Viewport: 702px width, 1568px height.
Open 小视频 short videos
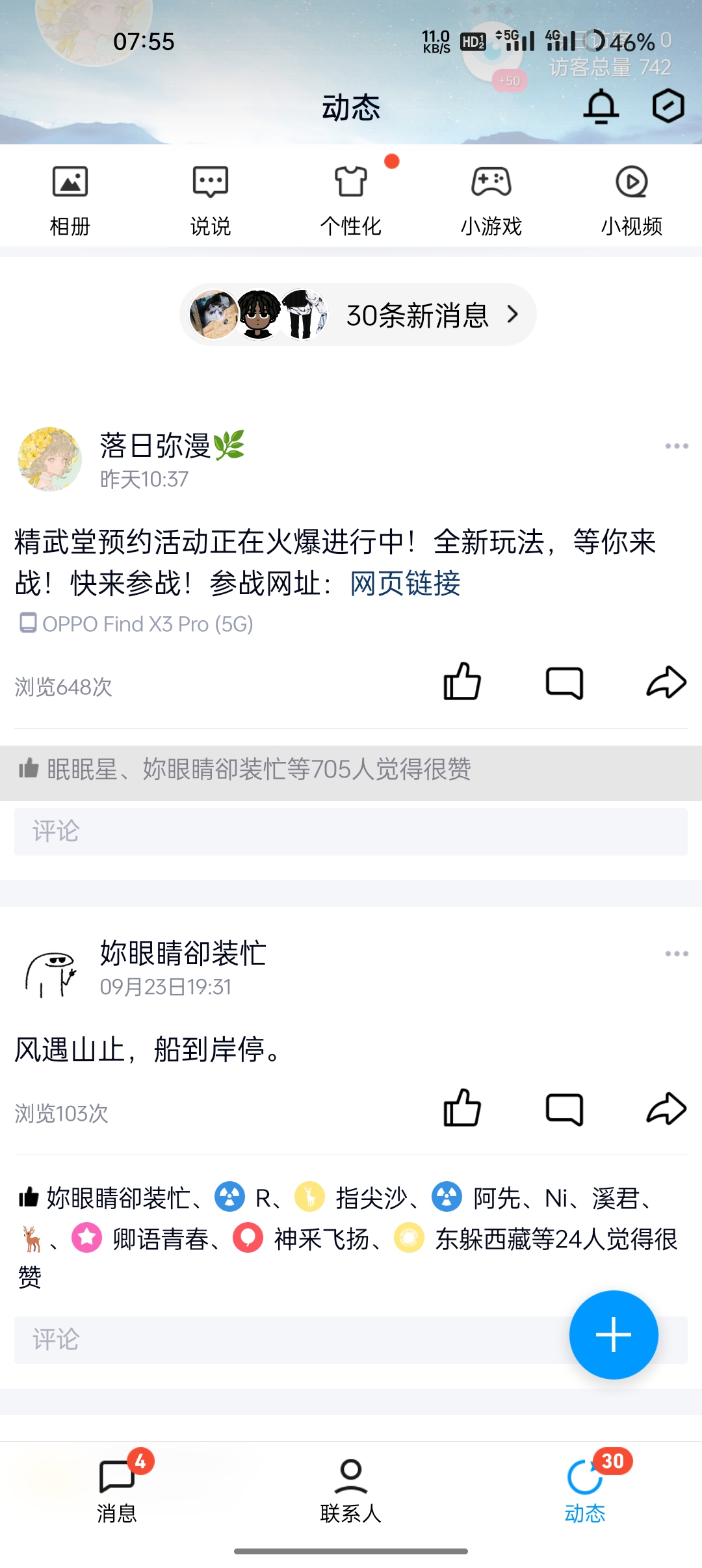click(632, 199)
